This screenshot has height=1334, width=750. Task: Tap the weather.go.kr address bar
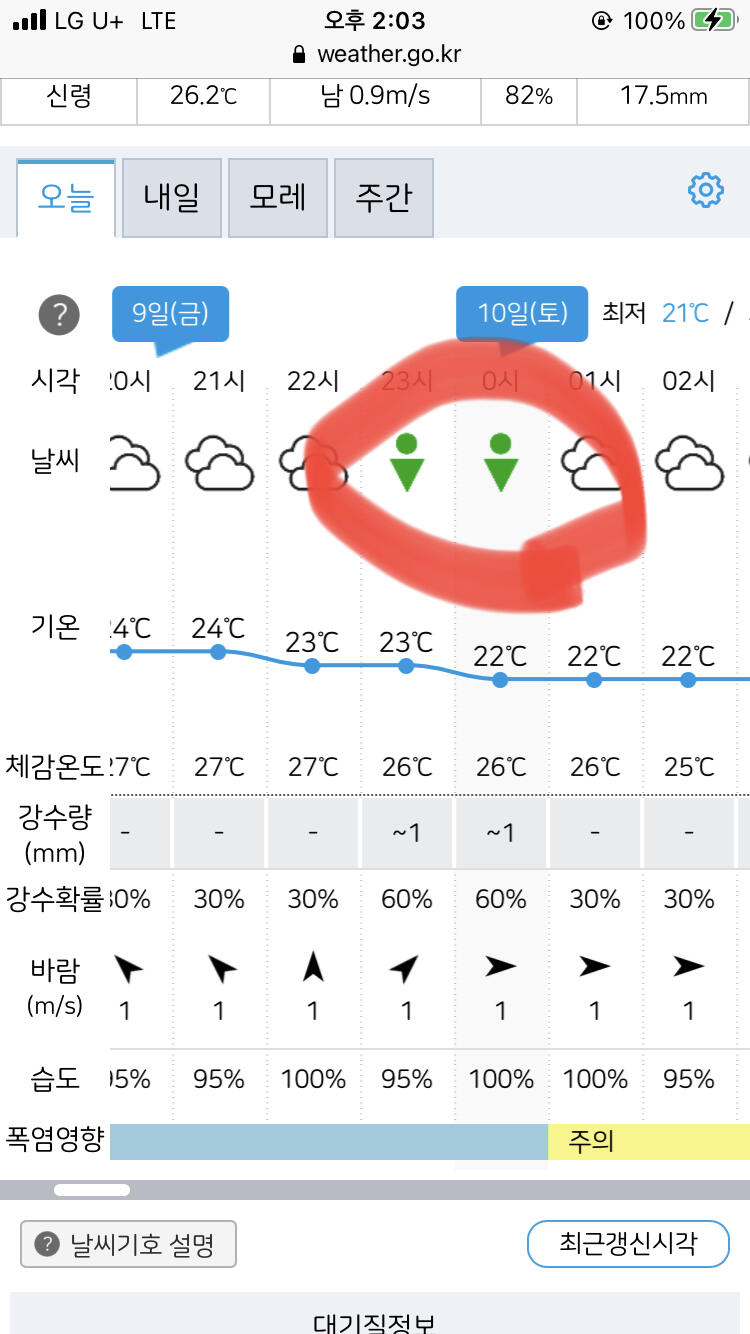click(375, 53)
